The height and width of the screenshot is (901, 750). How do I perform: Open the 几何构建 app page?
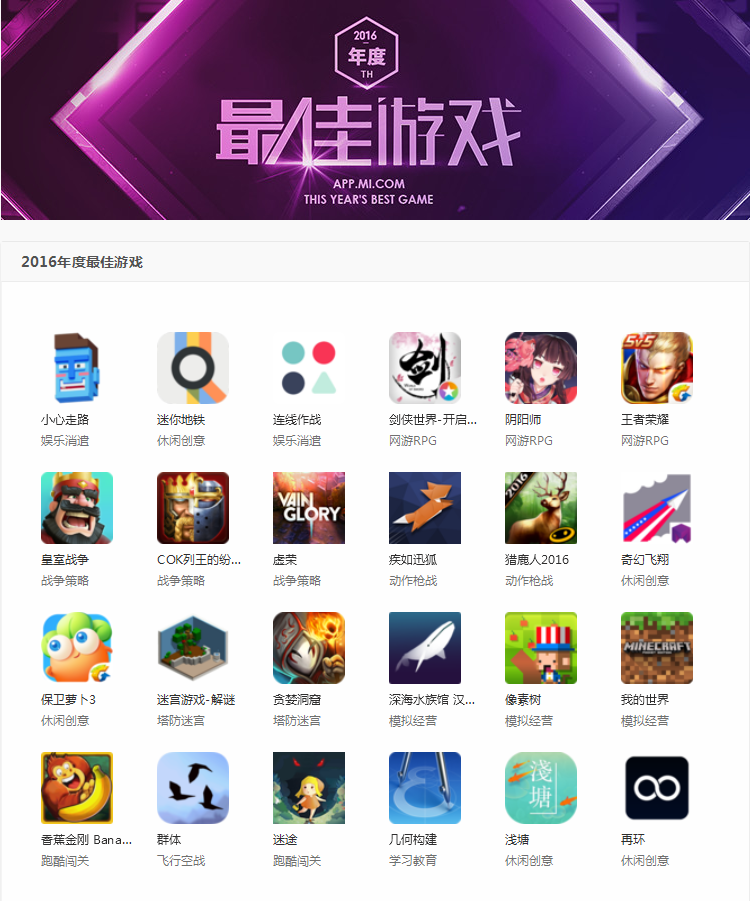(425, 788)
